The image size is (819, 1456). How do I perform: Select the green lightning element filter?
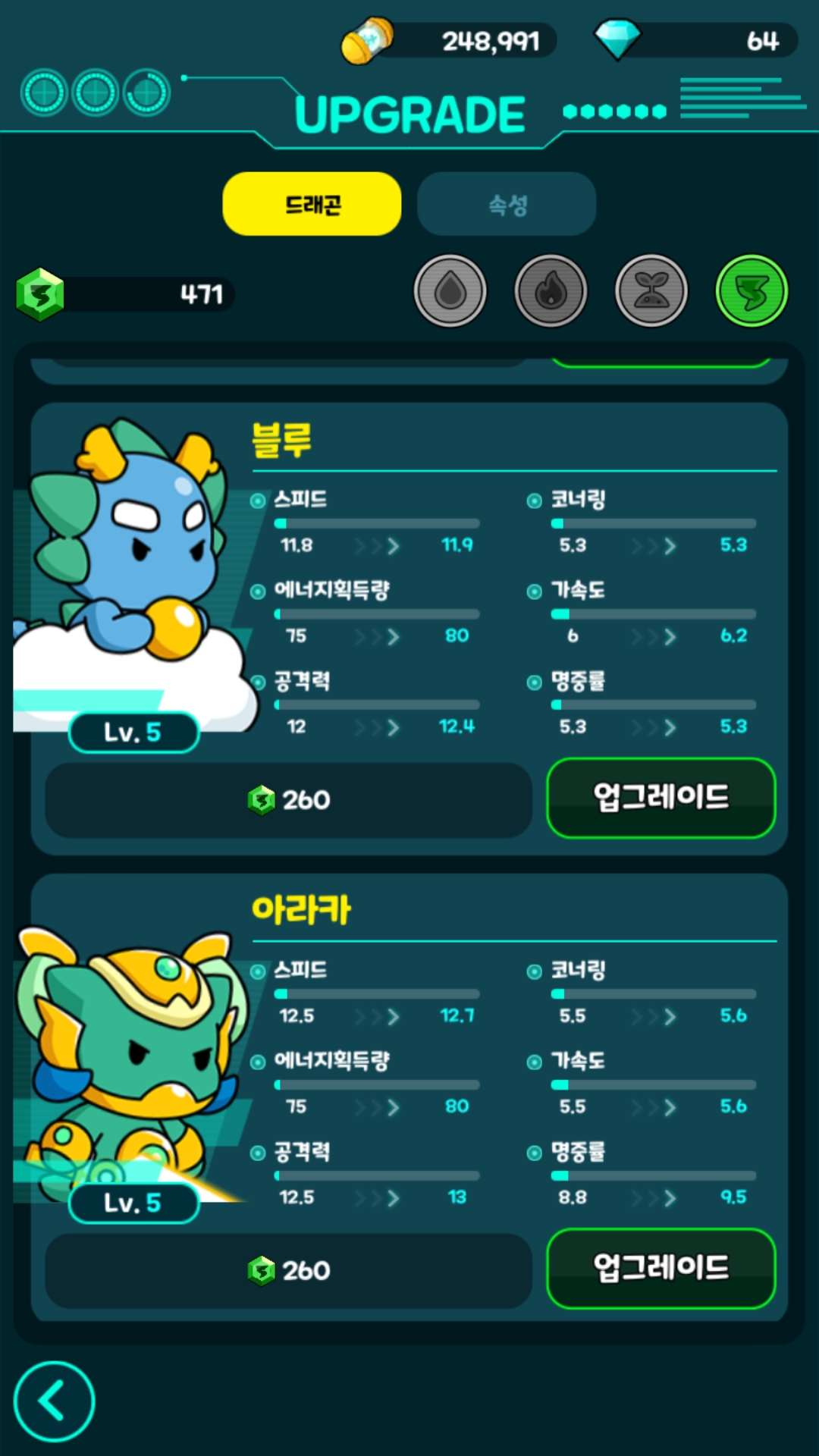point(752,291)
